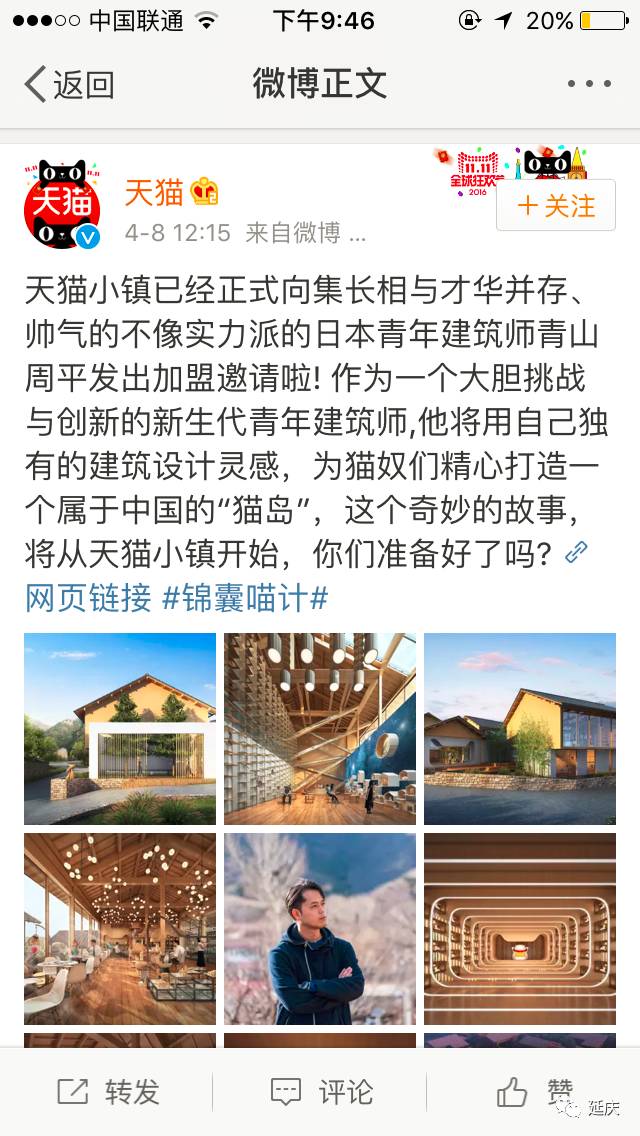The width and height of the screenshot is (640, 1136).
Task: Go back via 返回 button
Action: (x=68, y=85)
